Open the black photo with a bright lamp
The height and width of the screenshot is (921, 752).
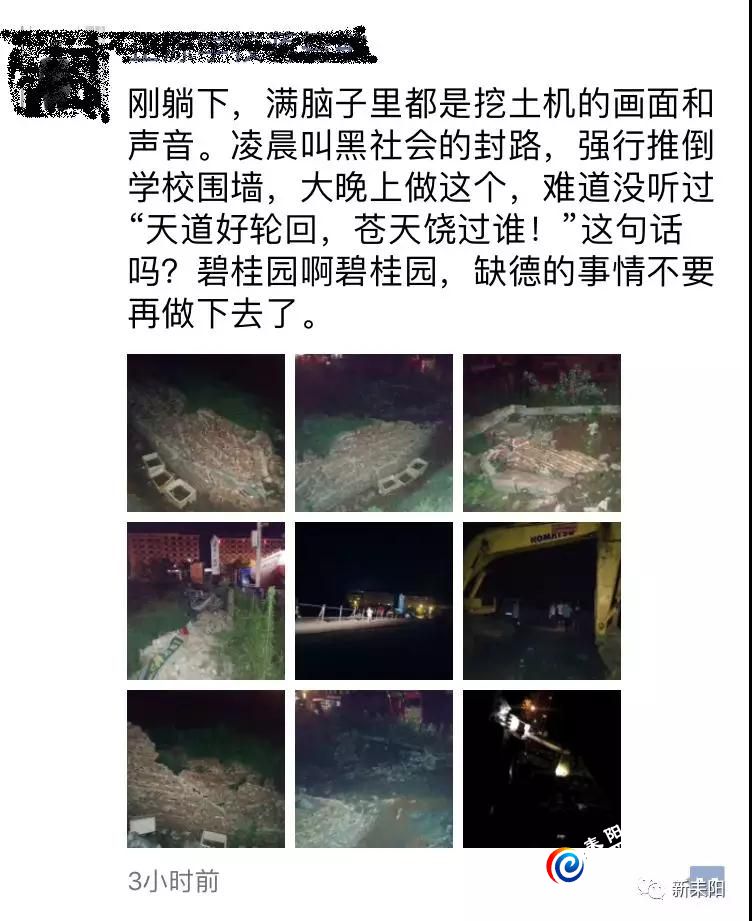click(541, 768)
